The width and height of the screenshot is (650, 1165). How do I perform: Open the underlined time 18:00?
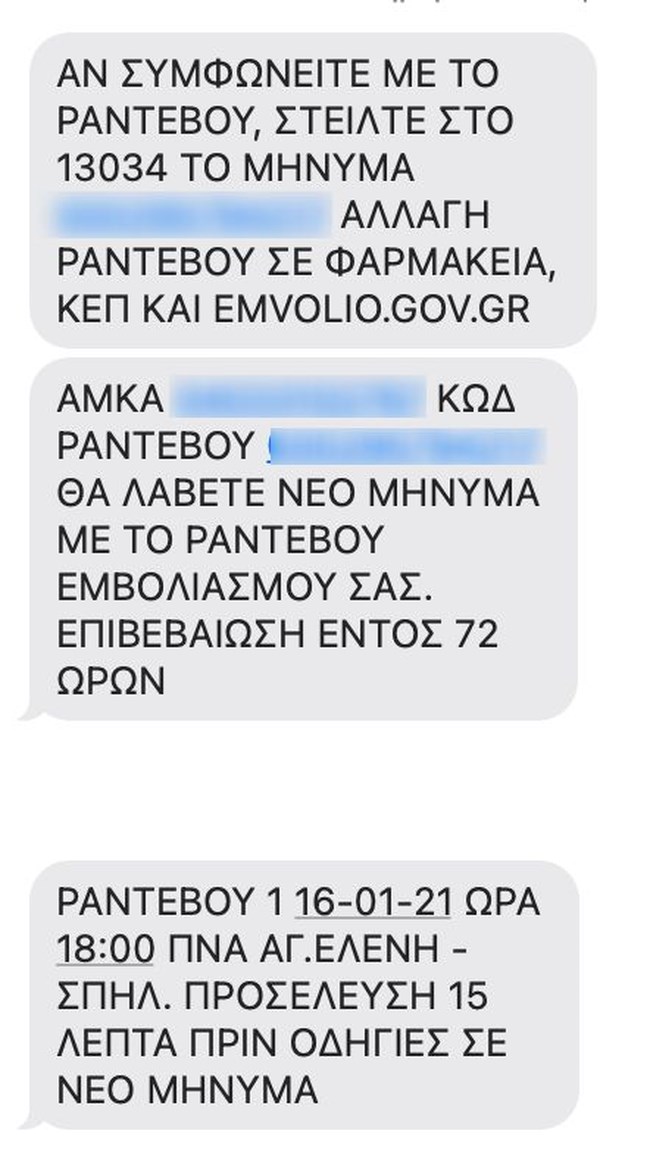(x=106, y=949)
